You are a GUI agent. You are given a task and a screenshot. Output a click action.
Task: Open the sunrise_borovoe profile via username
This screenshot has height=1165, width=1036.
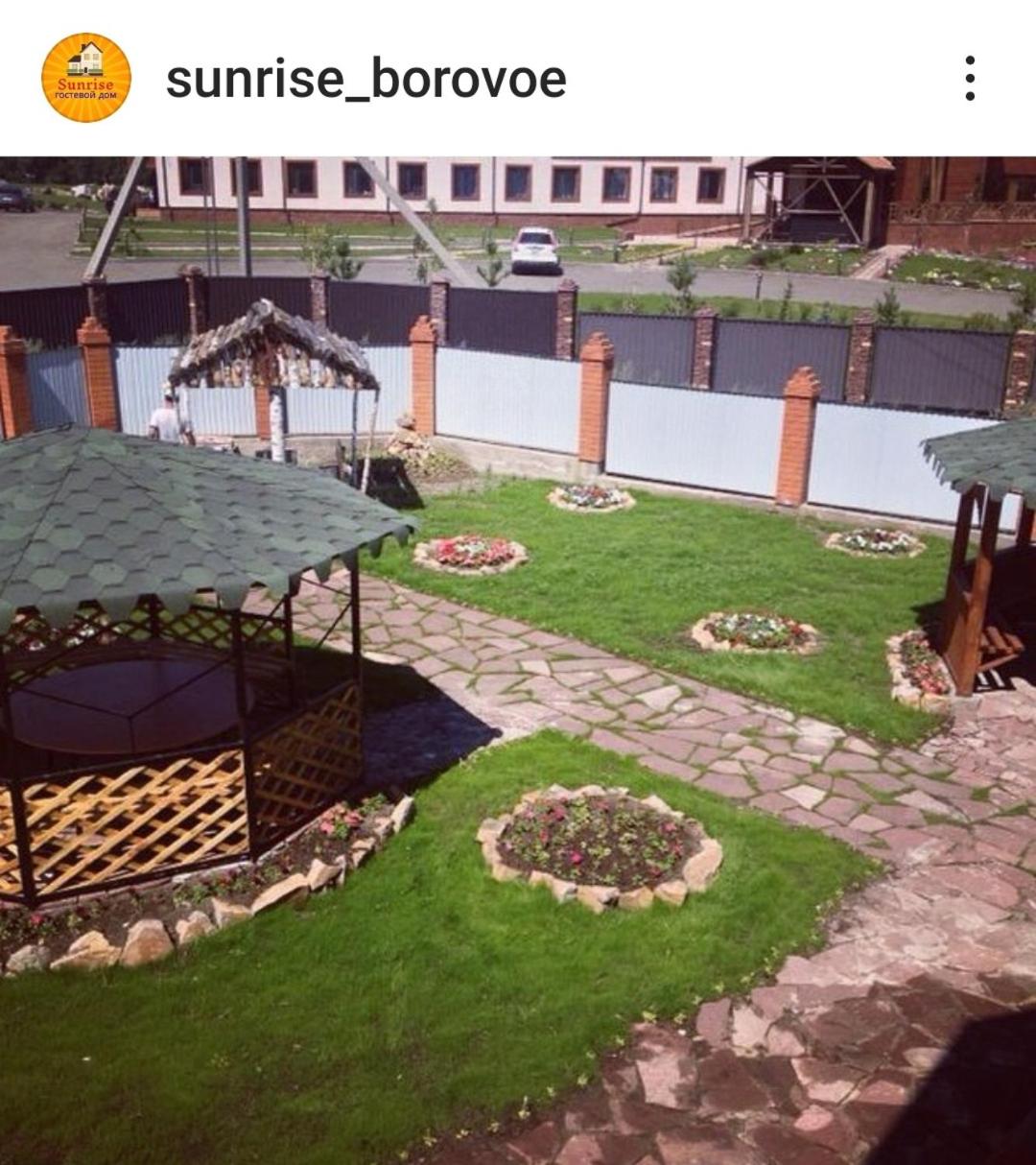pyautogui.click(x=365, y=79)
